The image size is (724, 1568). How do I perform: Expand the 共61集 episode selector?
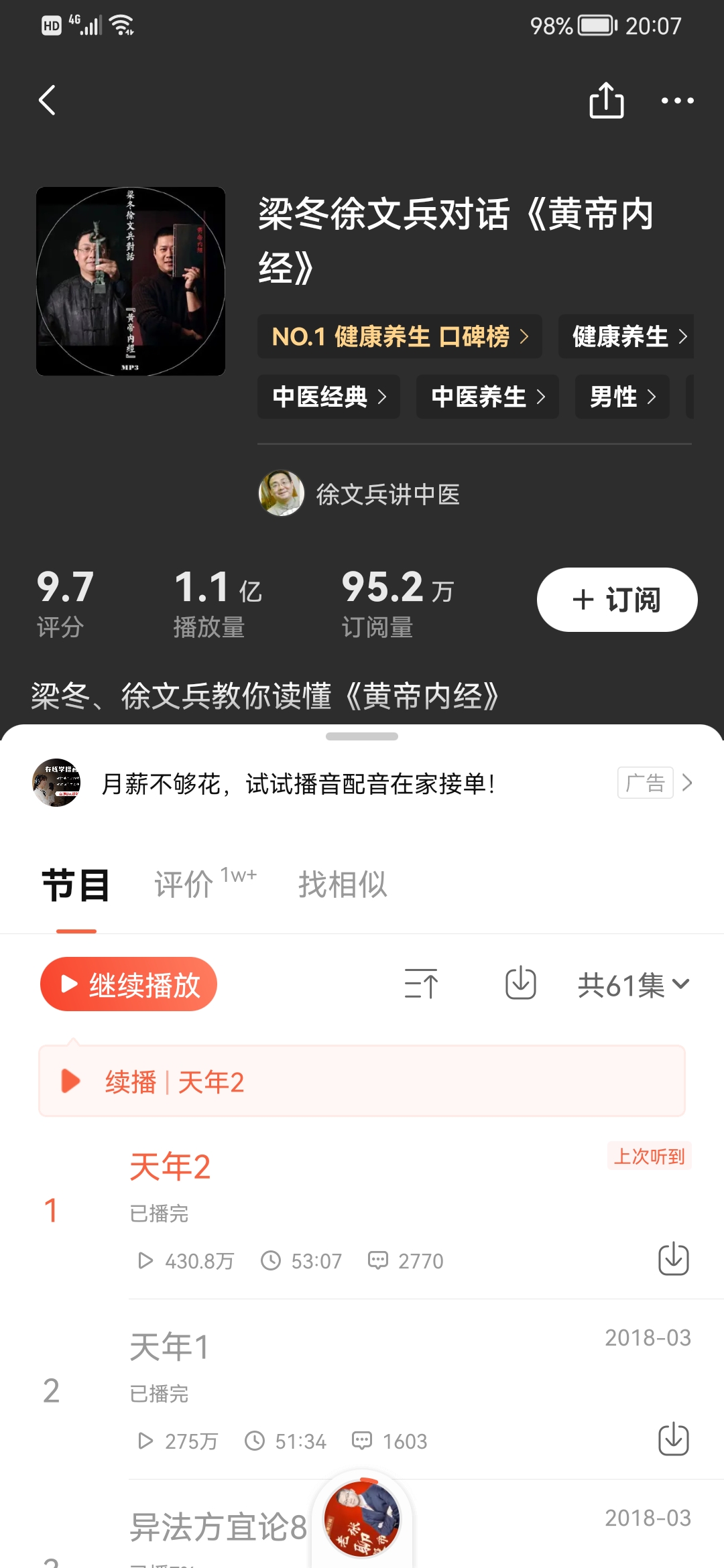633,985
